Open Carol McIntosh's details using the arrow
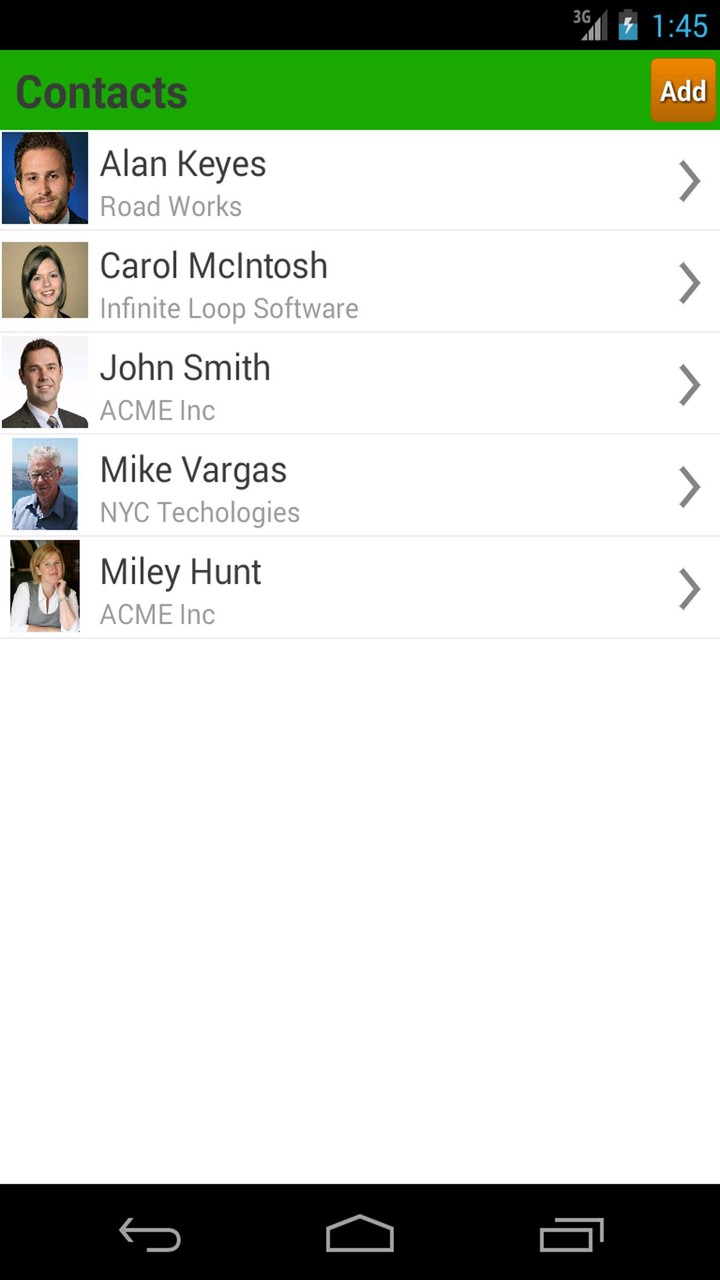The height and width of the screenshot is (1280, 720). click(x=689, y=283)
